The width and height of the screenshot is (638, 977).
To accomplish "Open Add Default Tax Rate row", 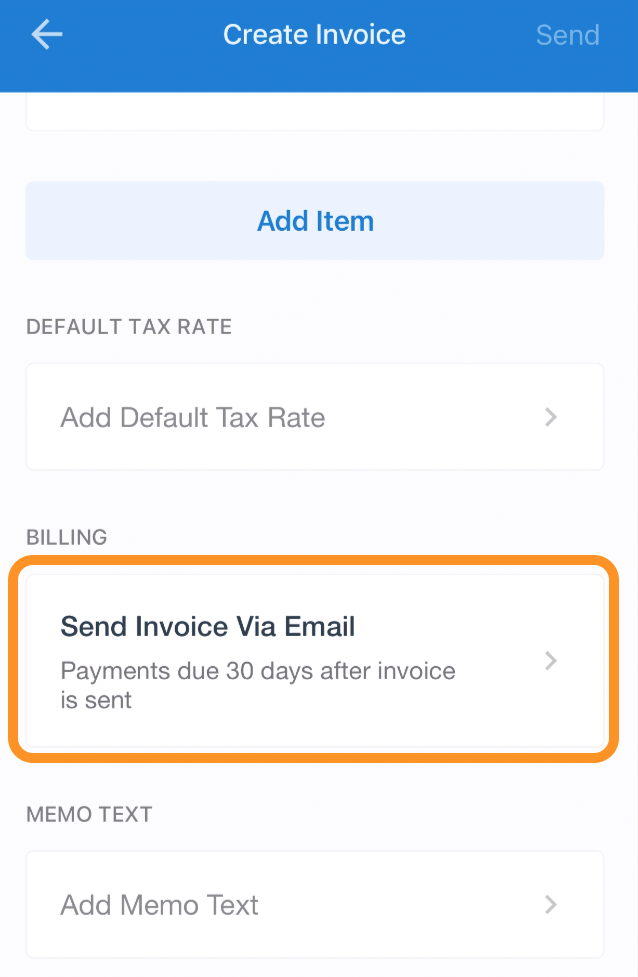I will [x=315, y=417].
